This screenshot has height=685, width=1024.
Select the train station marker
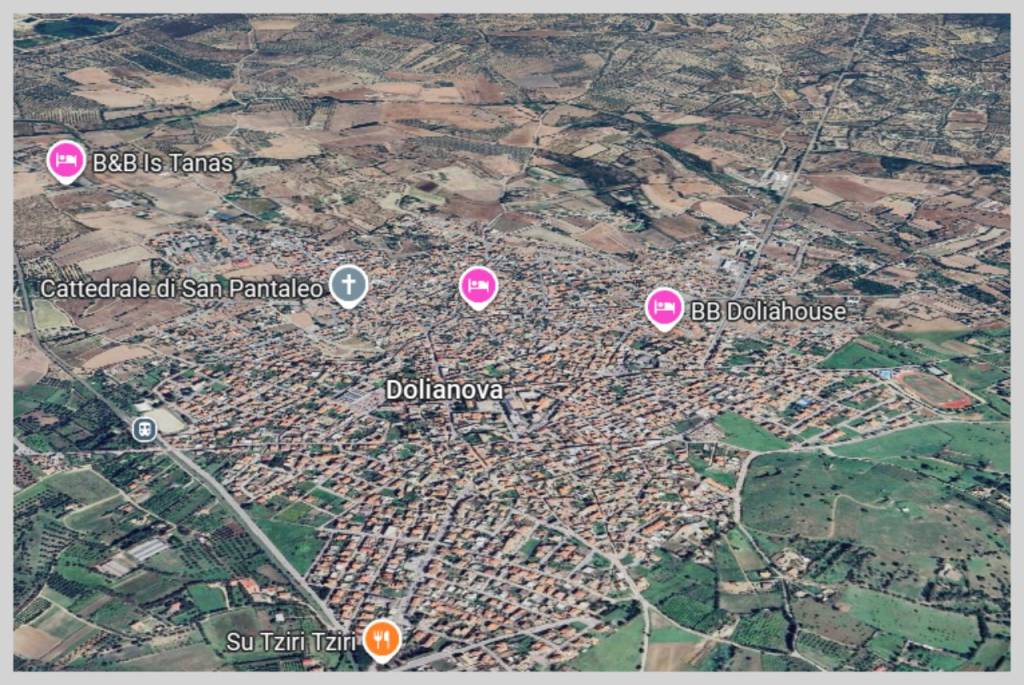pos(144,429)
